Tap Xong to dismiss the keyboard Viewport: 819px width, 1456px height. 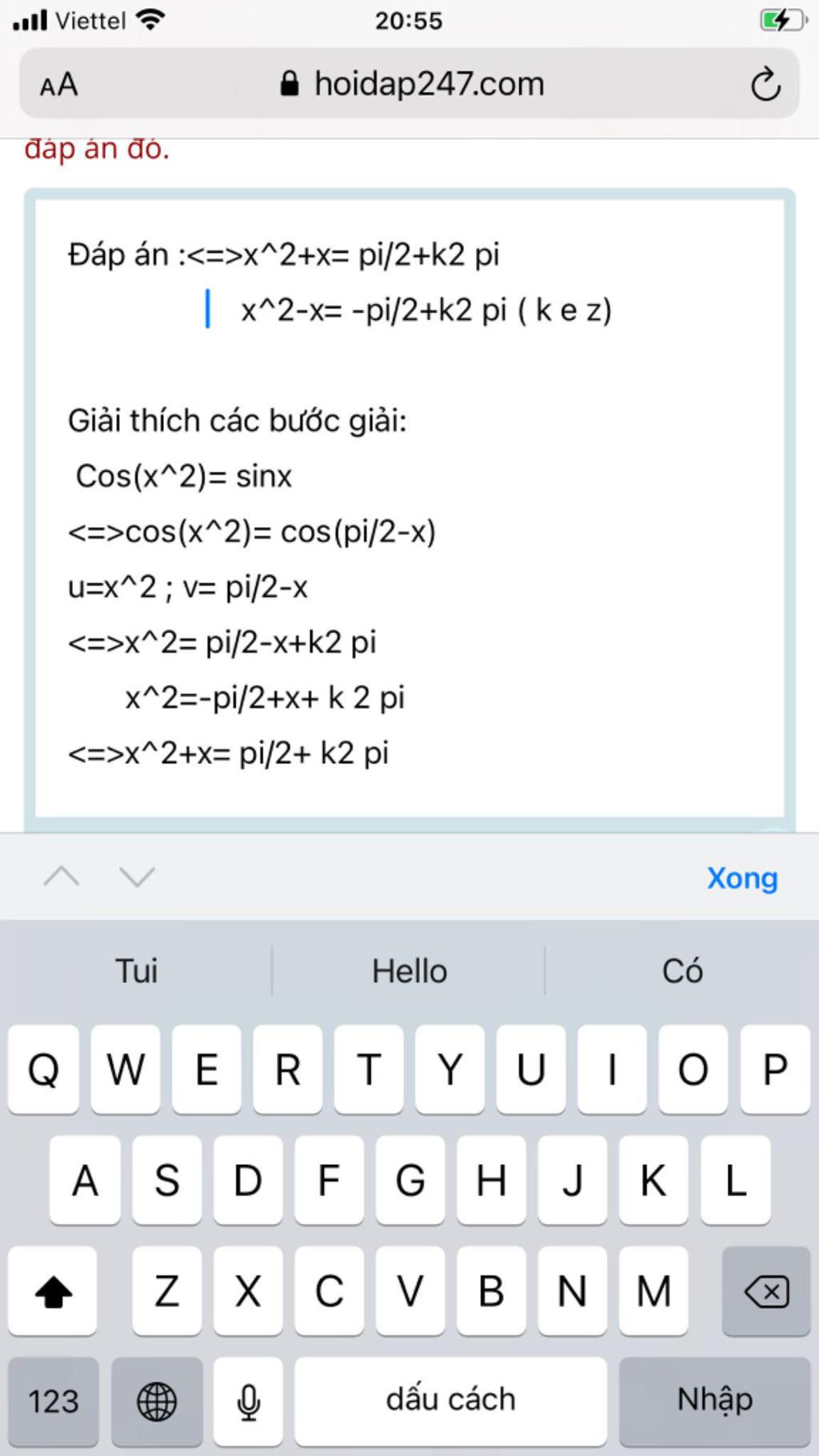(x=741, y=878)
